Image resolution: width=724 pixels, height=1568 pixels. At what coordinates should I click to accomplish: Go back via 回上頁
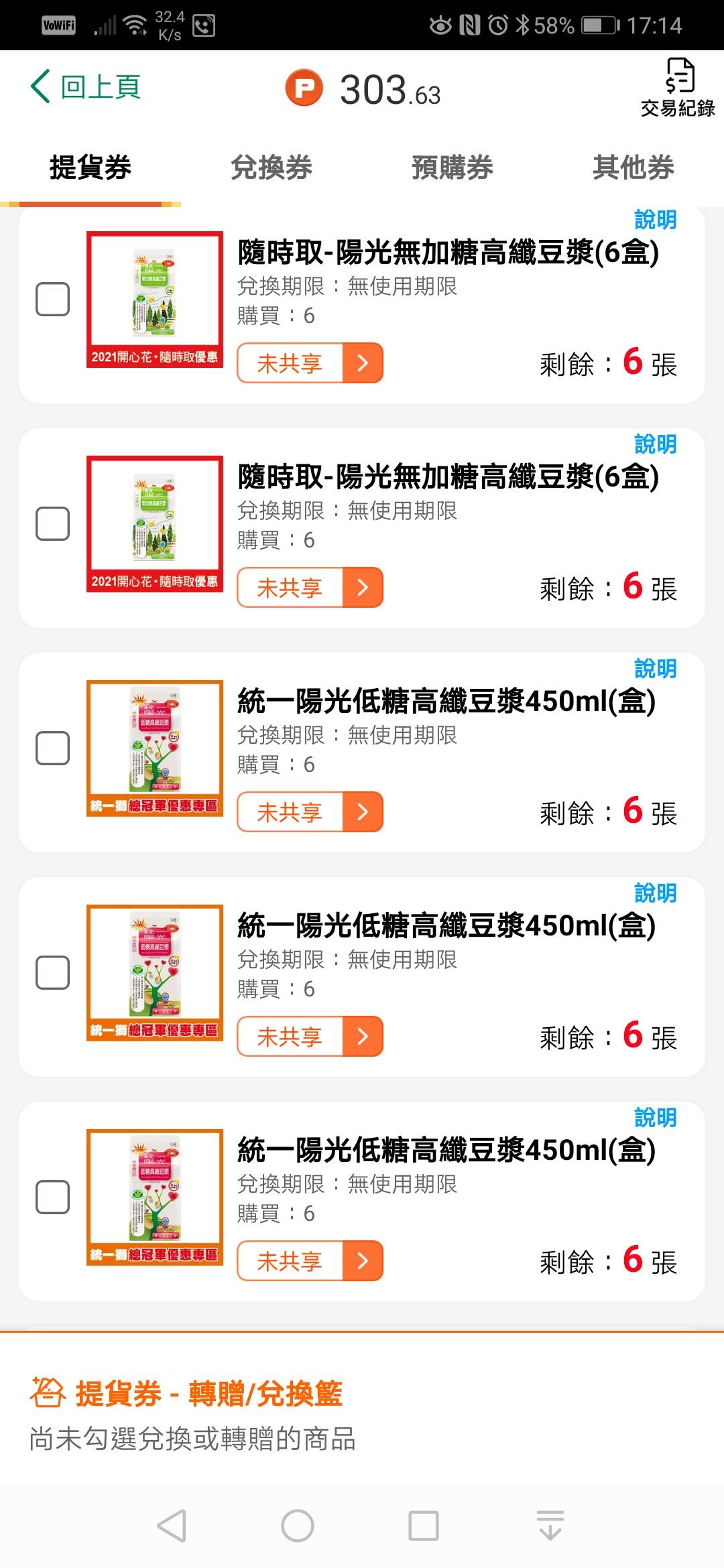click(x=86, y=87)
